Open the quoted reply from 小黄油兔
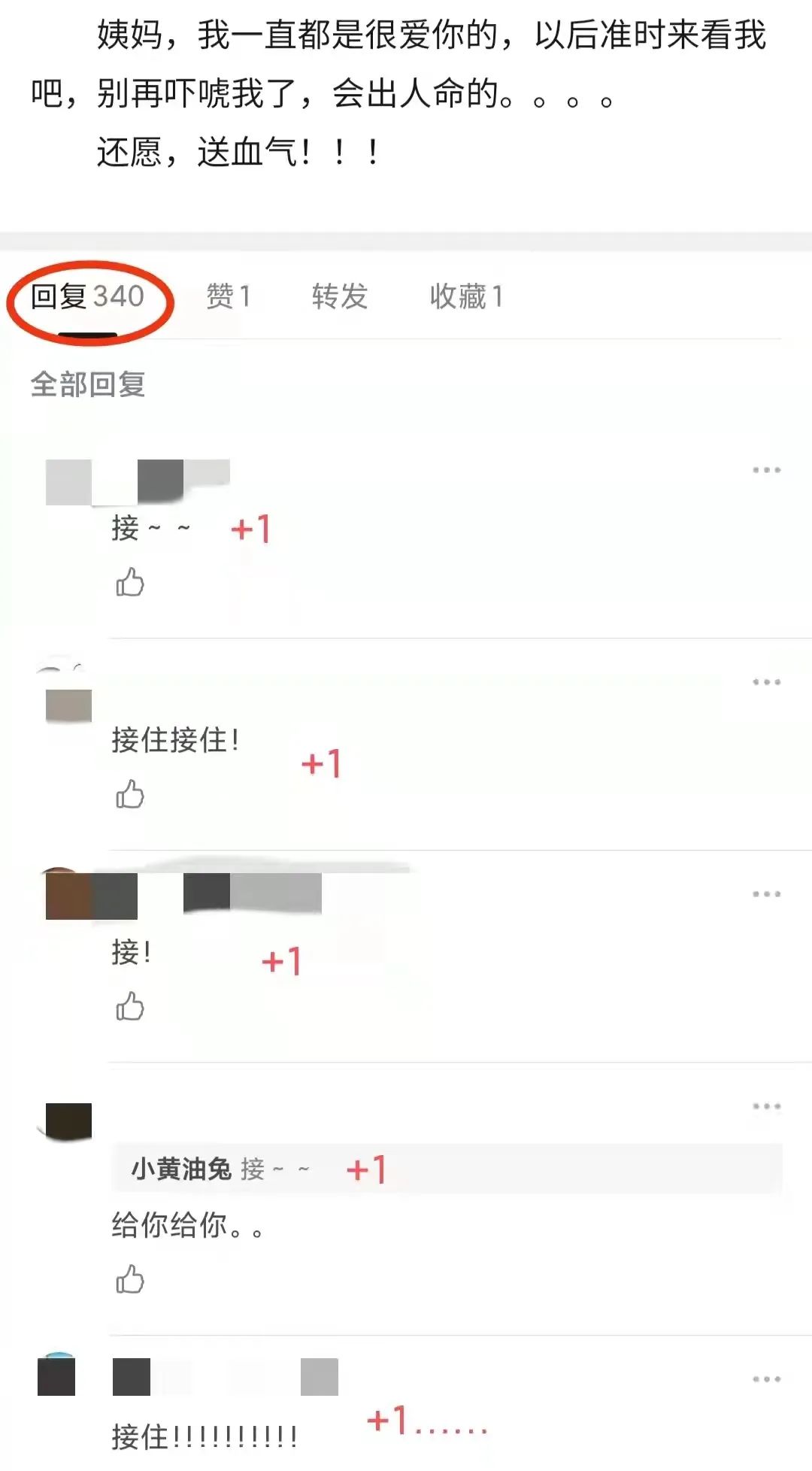The height and width of the screenshot is (1471, 812). (447, 1169)
